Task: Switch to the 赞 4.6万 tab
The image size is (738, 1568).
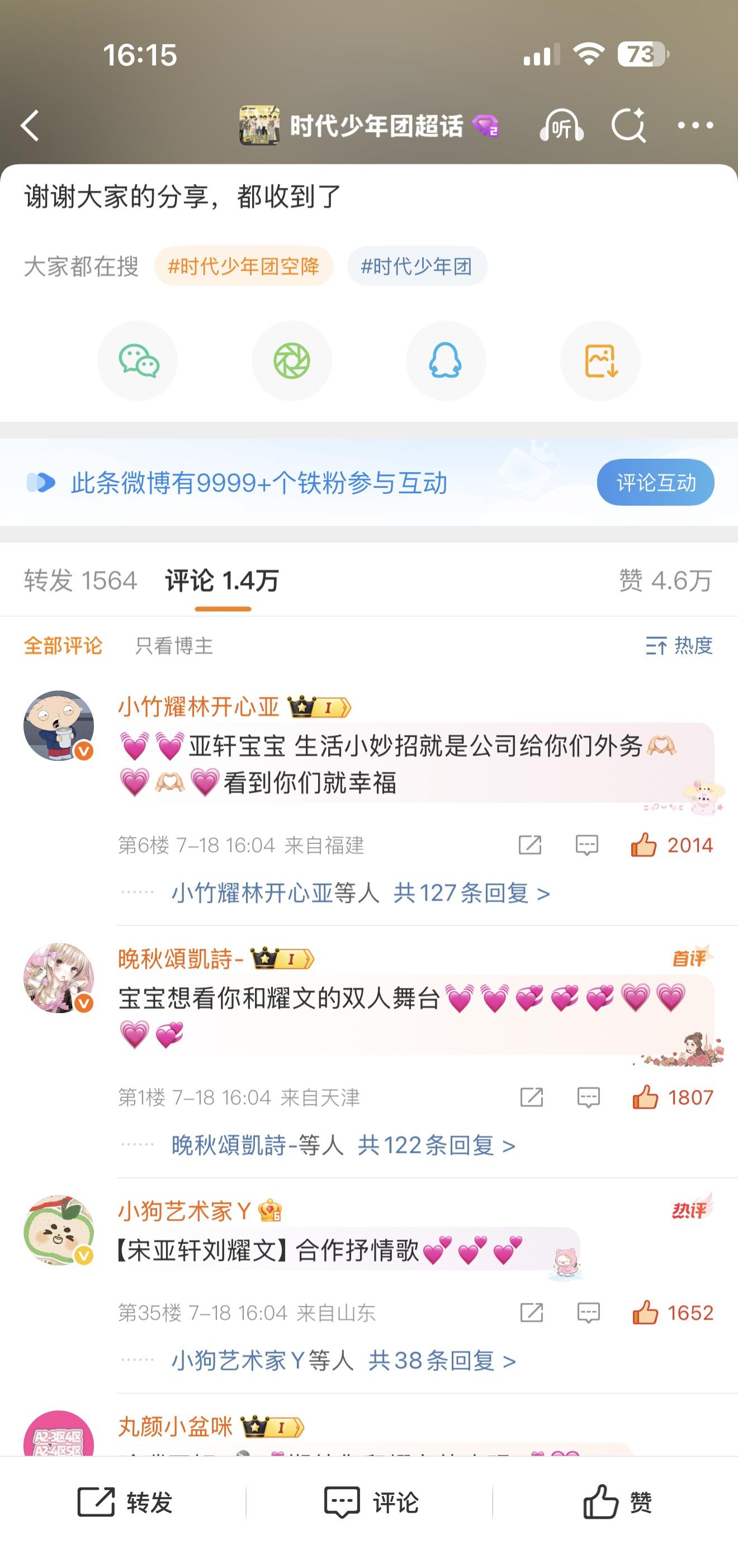Action: [665, 581]
